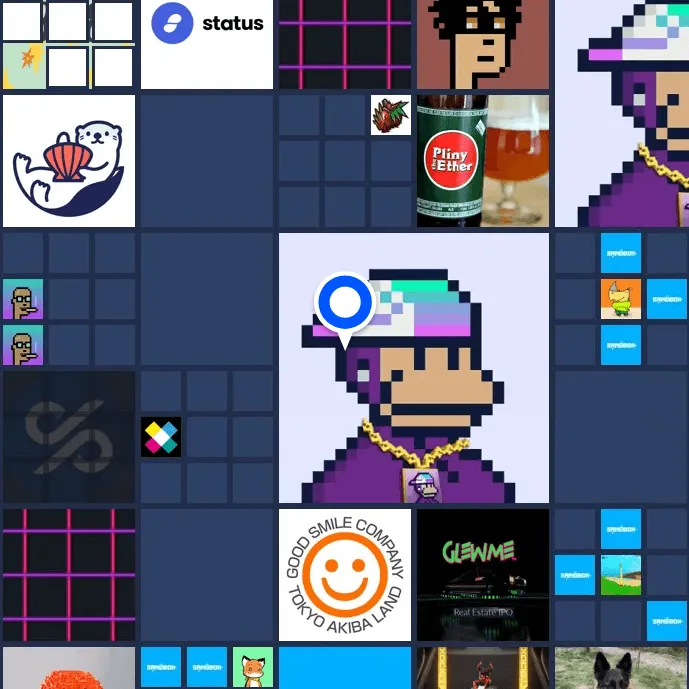The height and width of the screenshot is (689, 689).
Task: Select the dark slashed-circle logo estate
Action: 69,437
